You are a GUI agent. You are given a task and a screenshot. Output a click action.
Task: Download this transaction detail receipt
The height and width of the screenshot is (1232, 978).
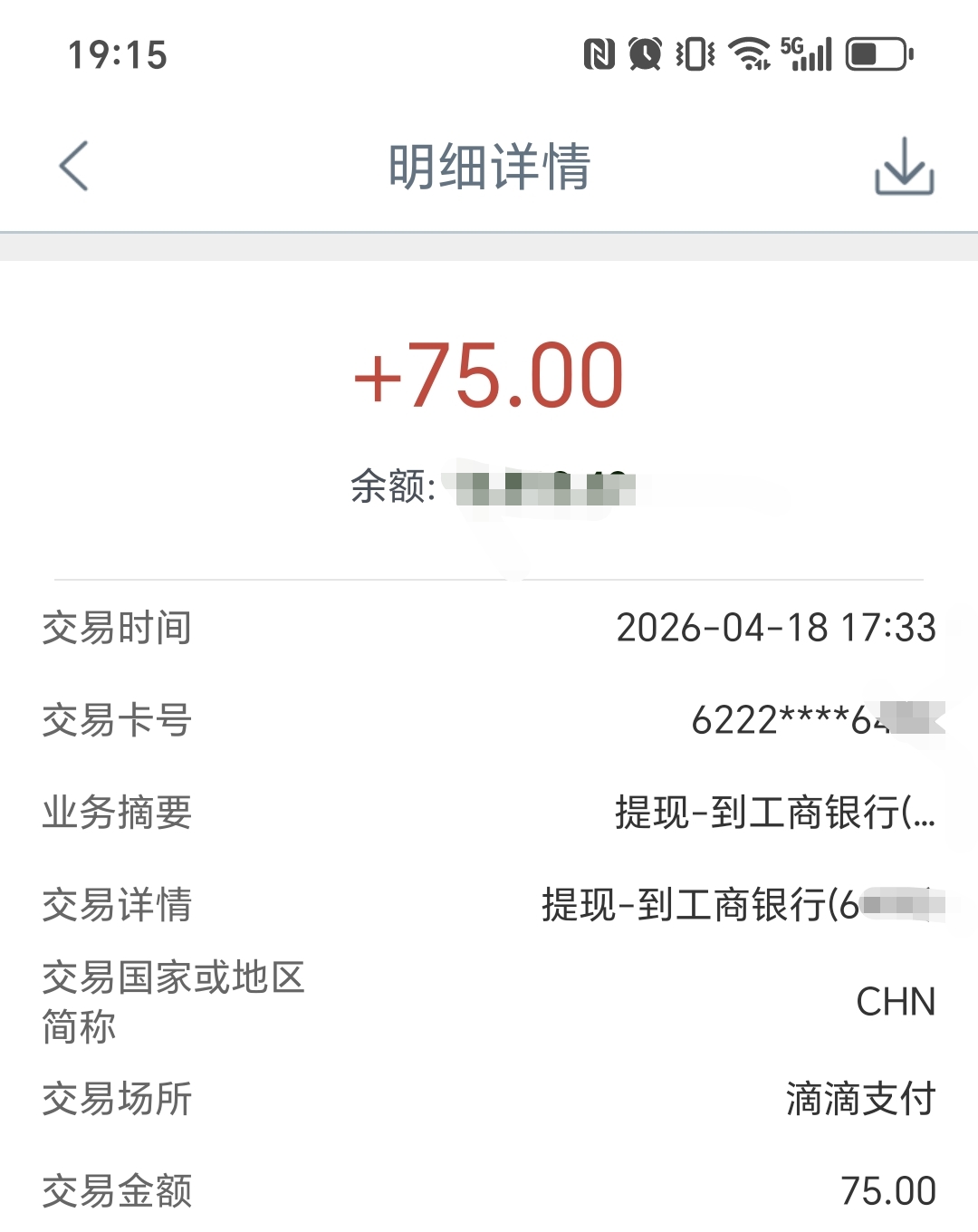(x=904, y=167)
